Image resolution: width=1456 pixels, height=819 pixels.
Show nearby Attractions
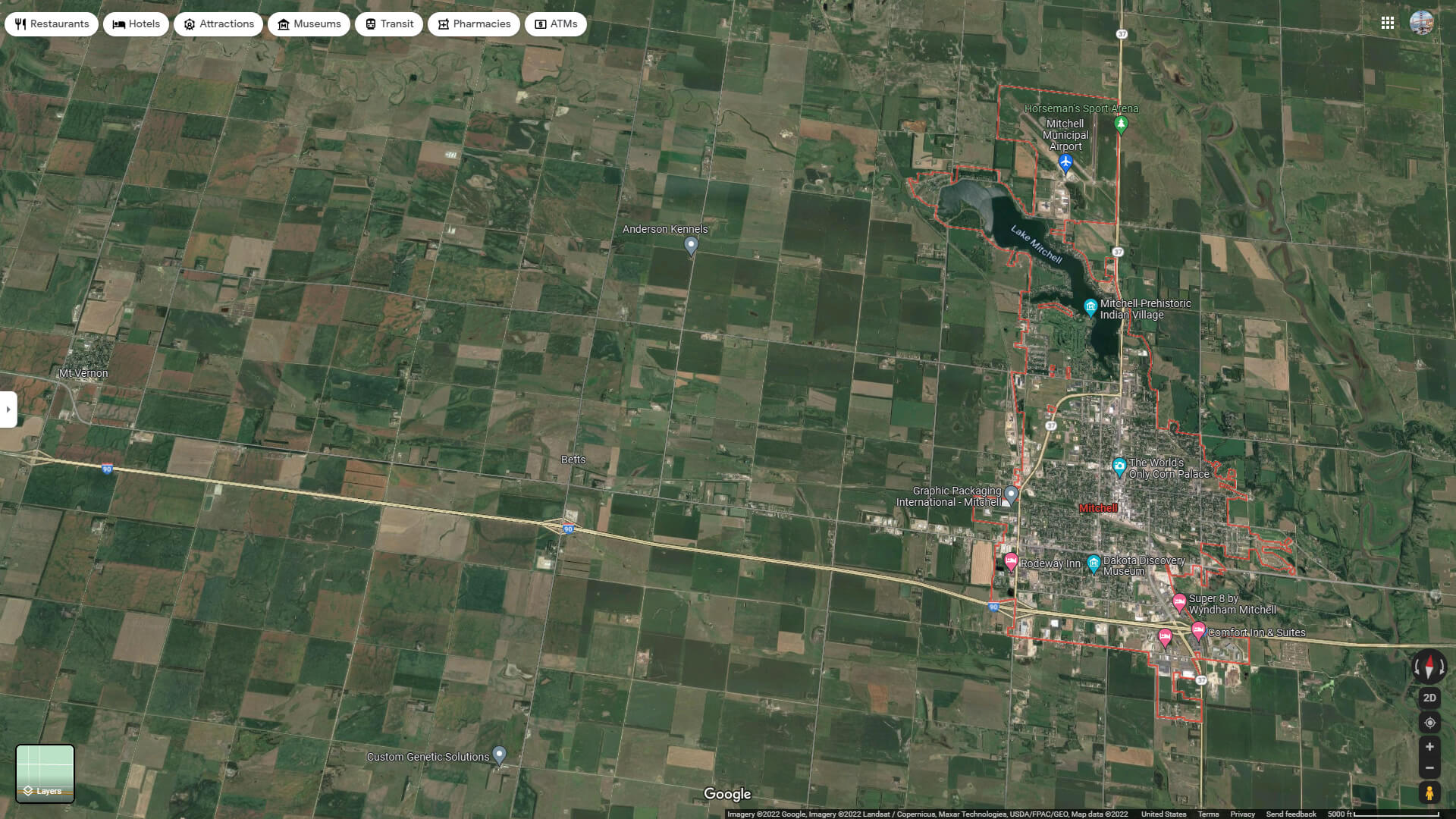[x=218, y=24]
